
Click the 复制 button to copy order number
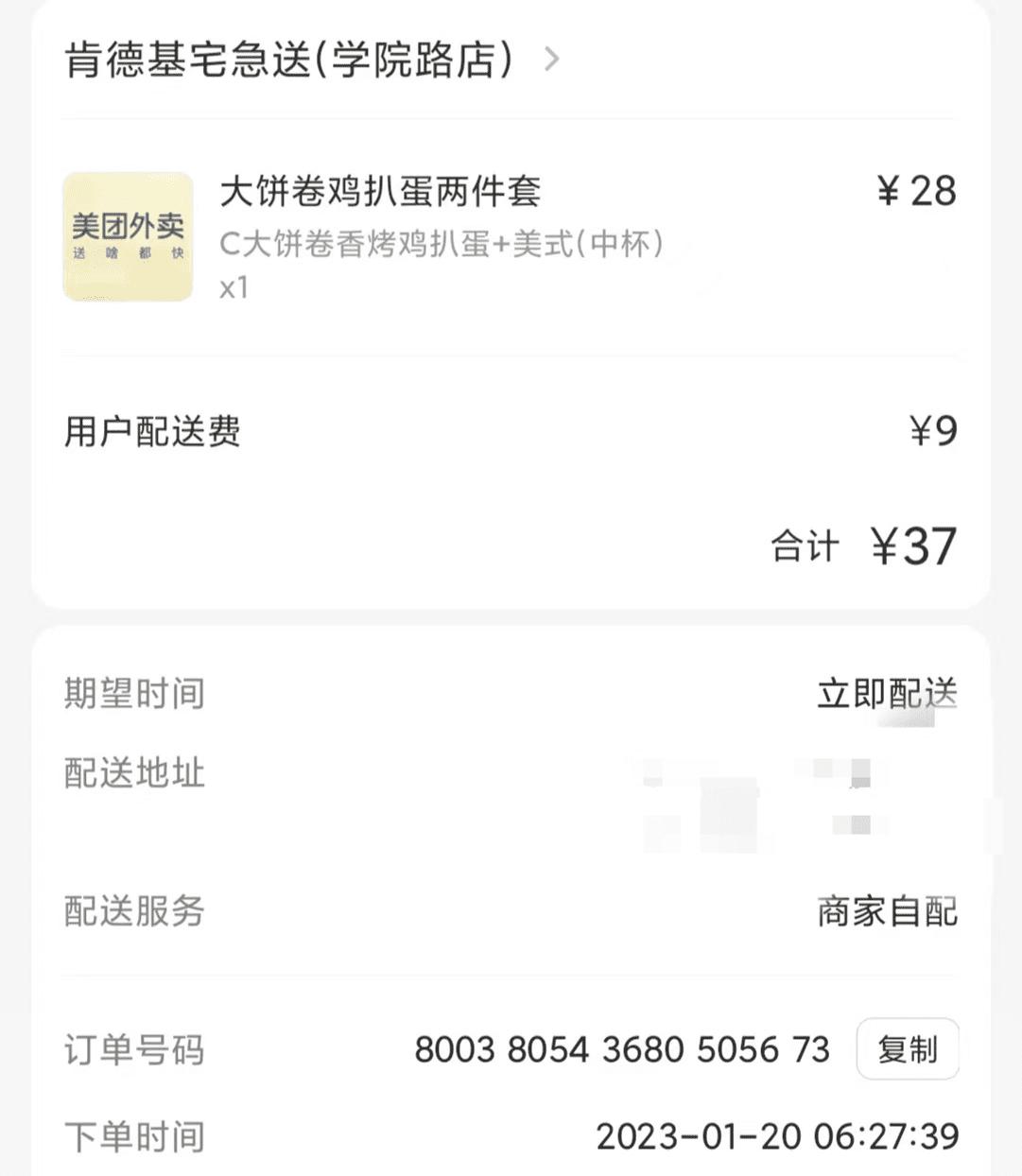907,1049
